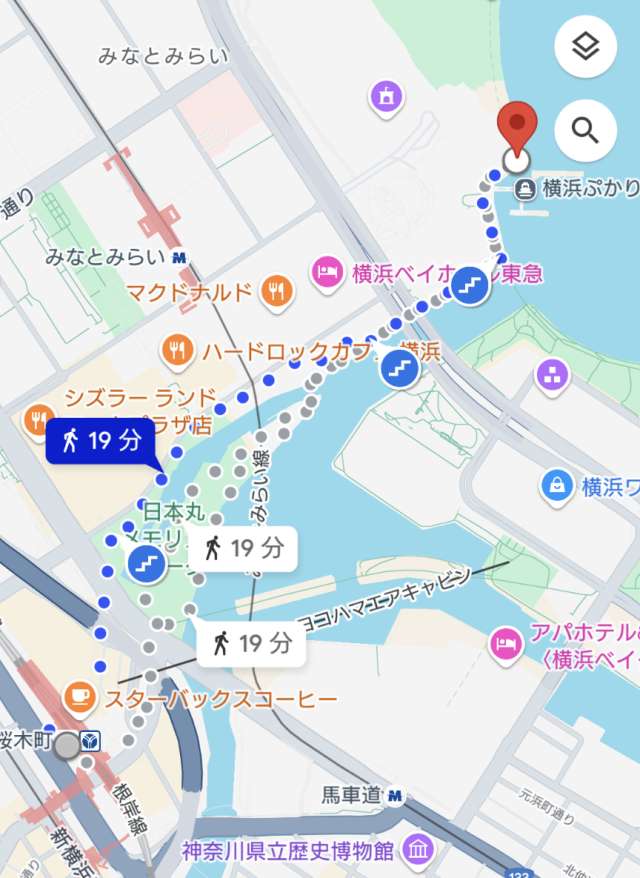This screenshot has width=640, height=878.
Task: Open the マクドナルド restaurant marker
Action: [275, 292]
